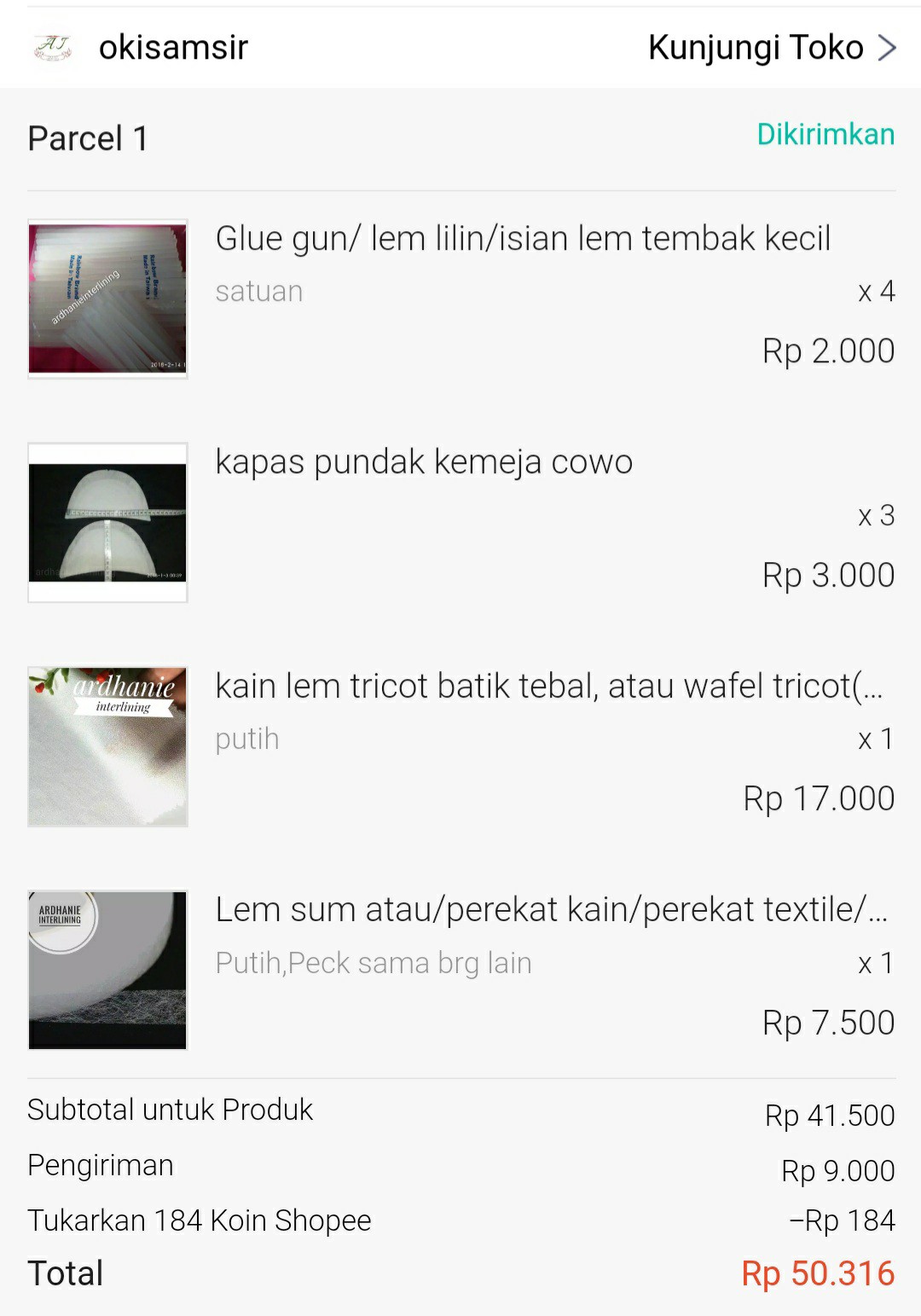
Task: Open the Lem sum product image
Action: [x=107, y=970]
